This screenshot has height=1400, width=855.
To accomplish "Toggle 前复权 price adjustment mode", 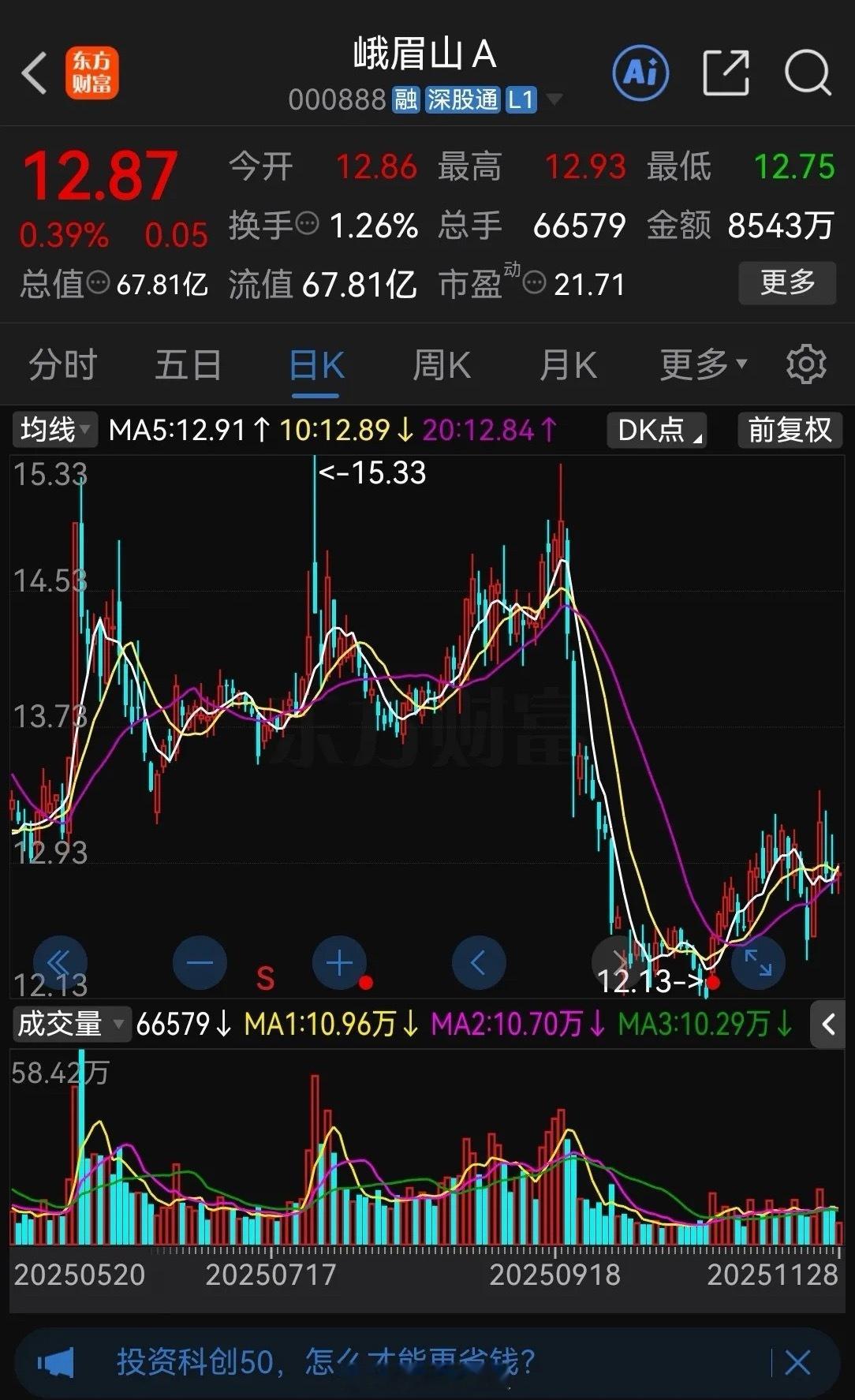I will (789, 430).
